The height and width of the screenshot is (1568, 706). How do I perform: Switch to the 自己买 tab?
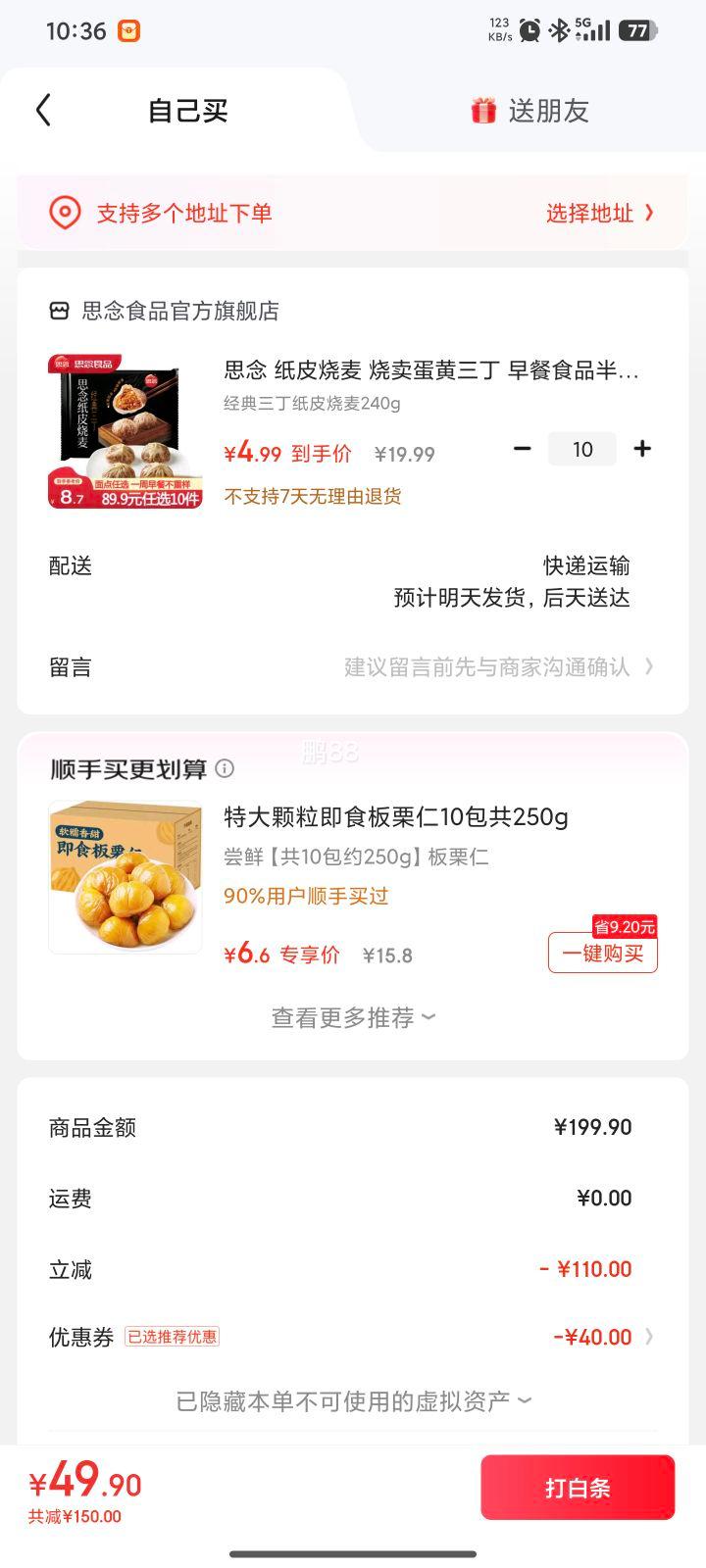(x=188, y=110)
